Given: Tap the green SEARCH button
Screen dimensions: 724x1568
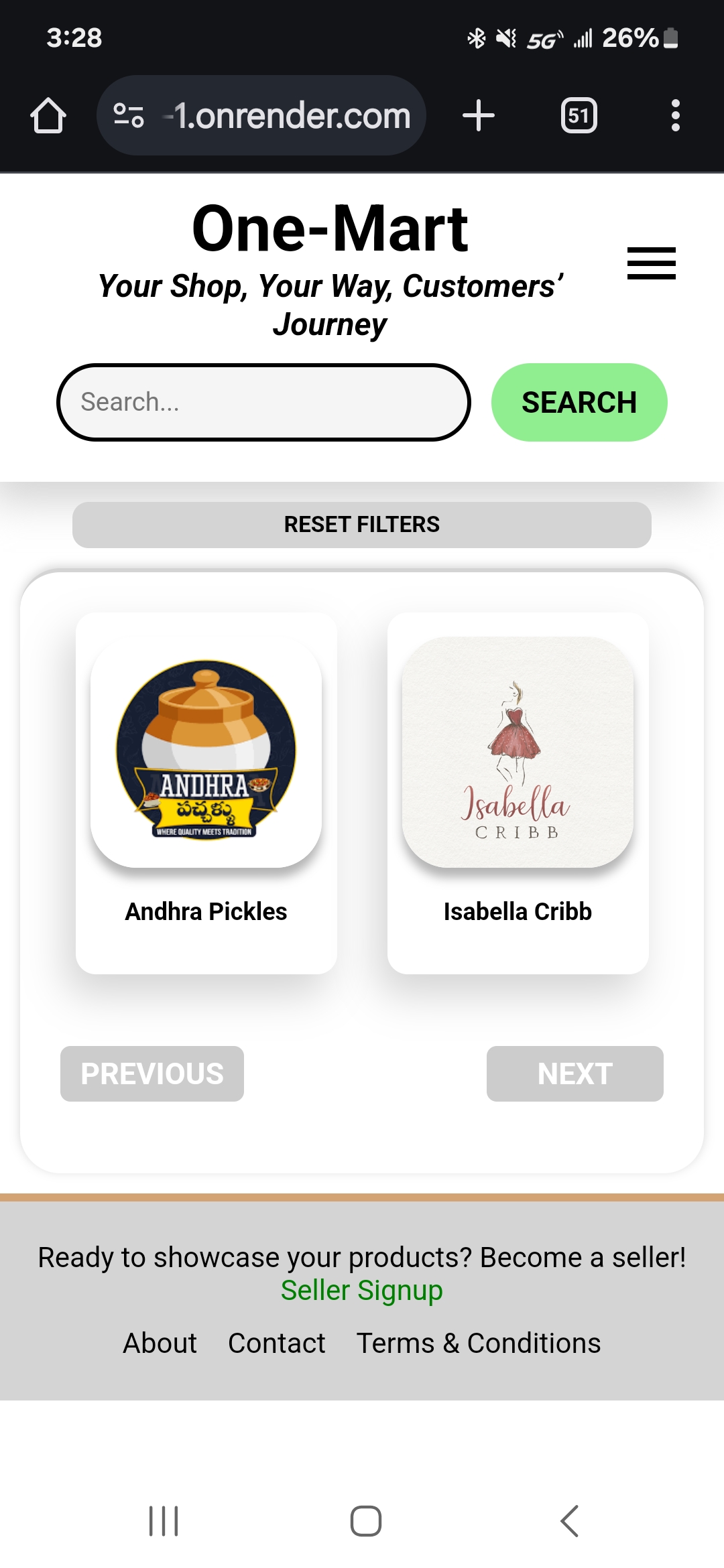Looking at the screenshot, I should [579, 402].
